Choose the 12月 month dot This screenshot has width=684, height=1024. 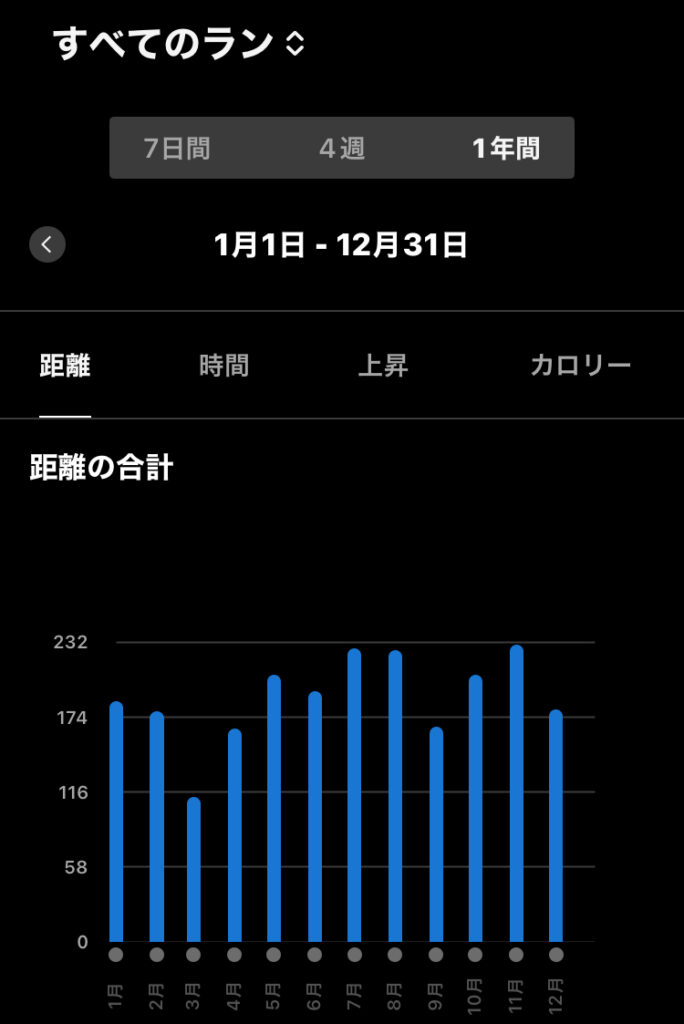pyautogui.click(x=556, y=955)
